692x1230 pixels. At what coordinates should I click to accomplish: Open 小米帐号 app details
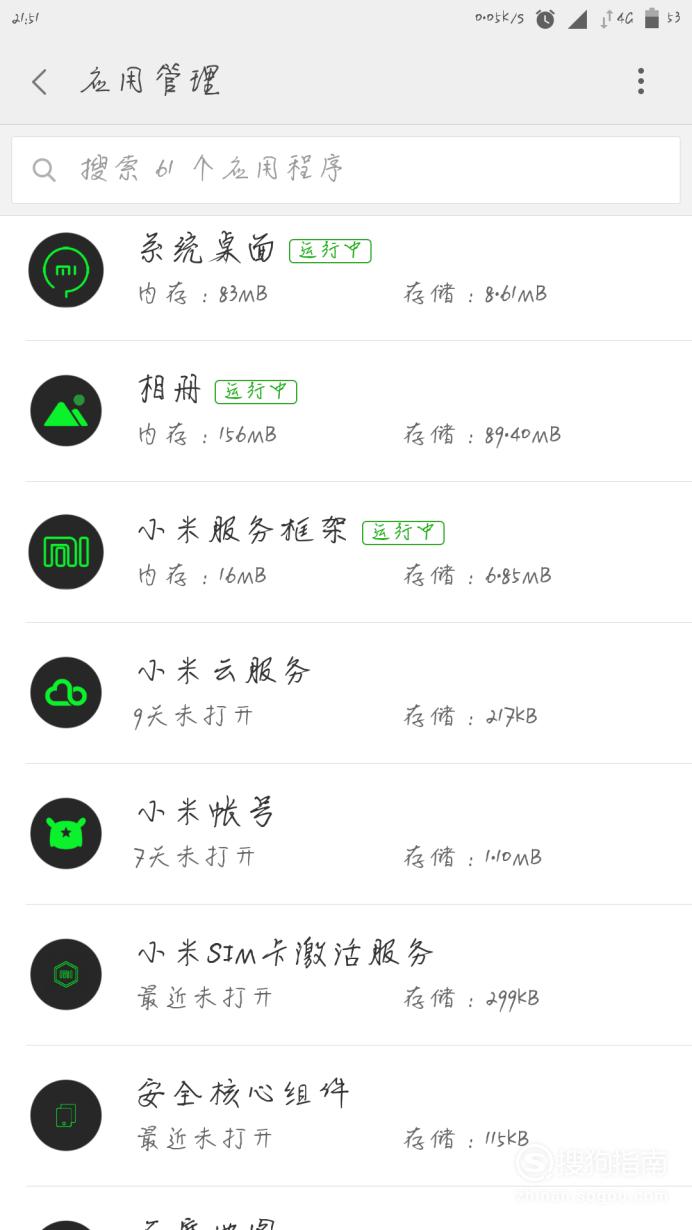(x=346, y=834)
